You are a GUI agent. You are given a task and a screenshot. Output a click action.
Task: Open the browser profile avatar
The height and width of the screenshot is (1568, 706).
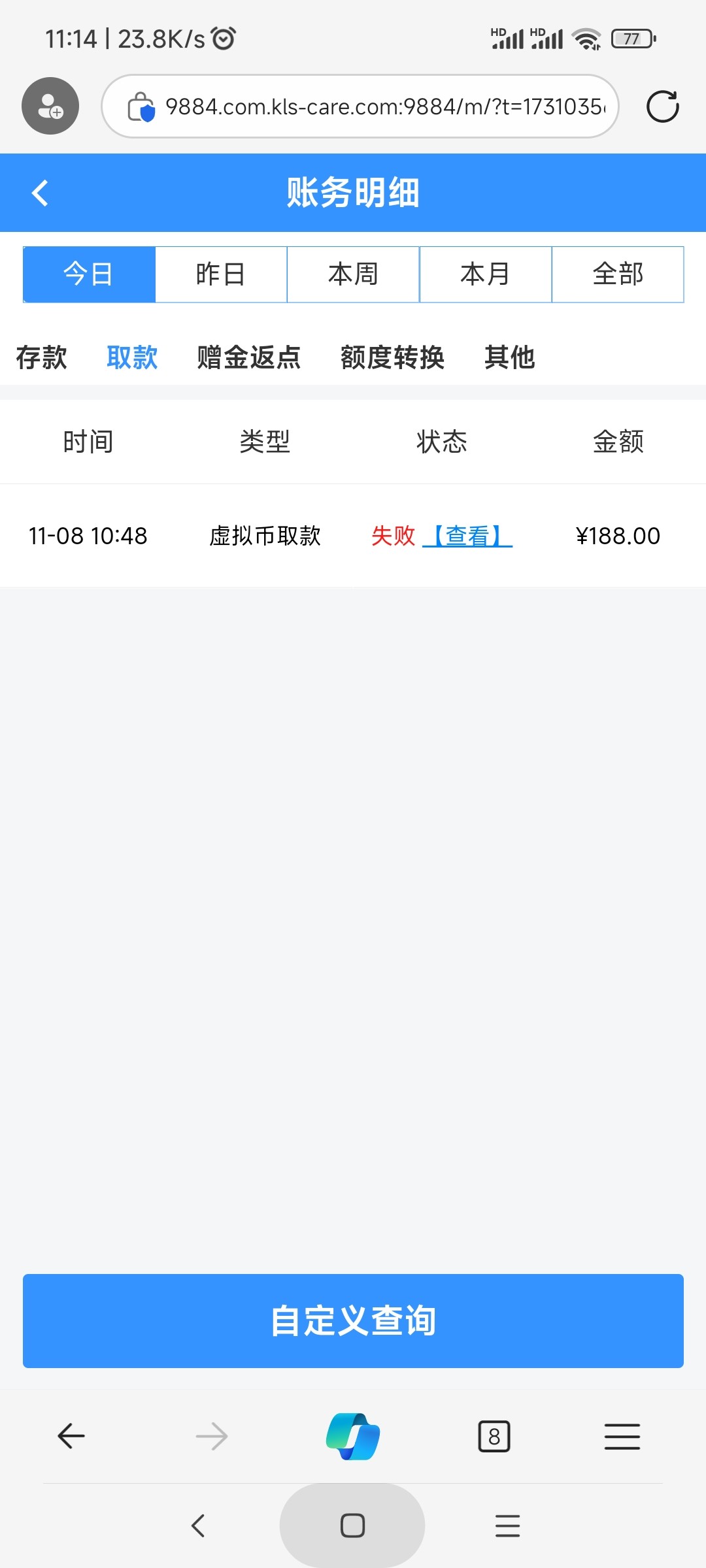pos(50,106)
